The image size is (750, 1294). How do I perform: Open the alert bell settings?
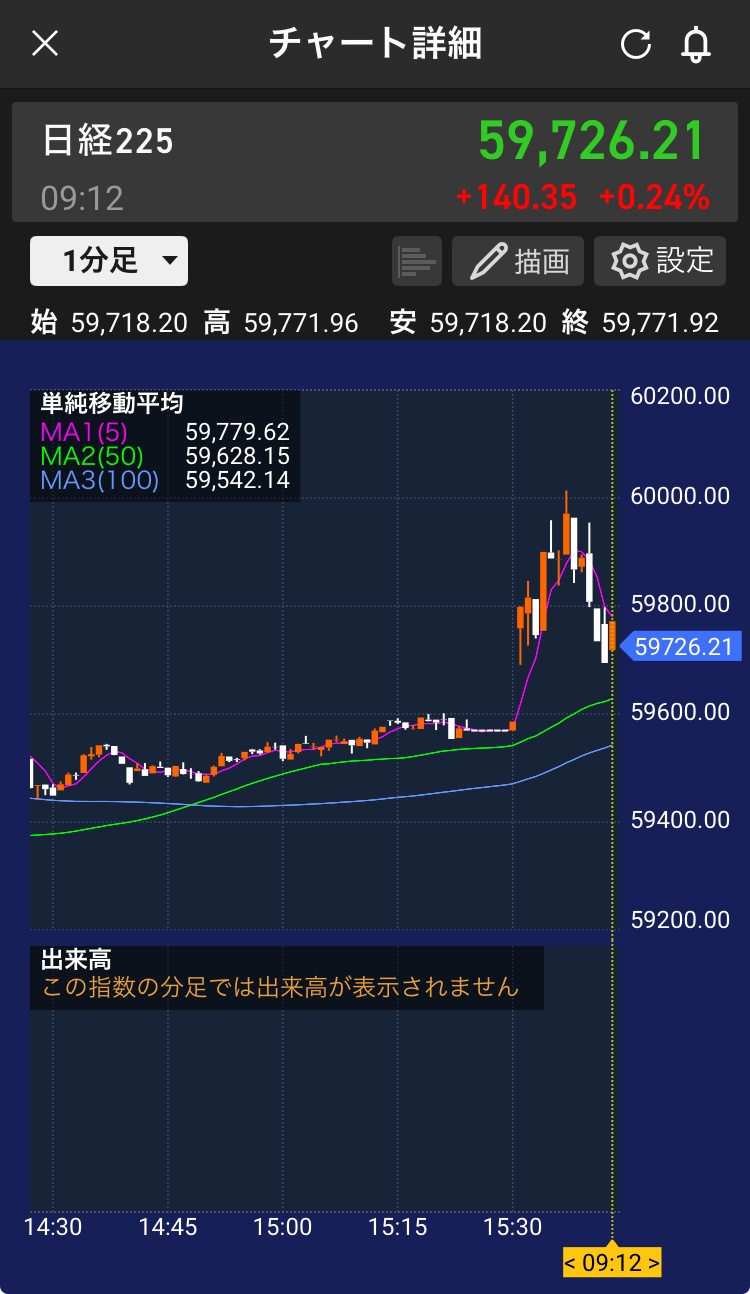696,44
